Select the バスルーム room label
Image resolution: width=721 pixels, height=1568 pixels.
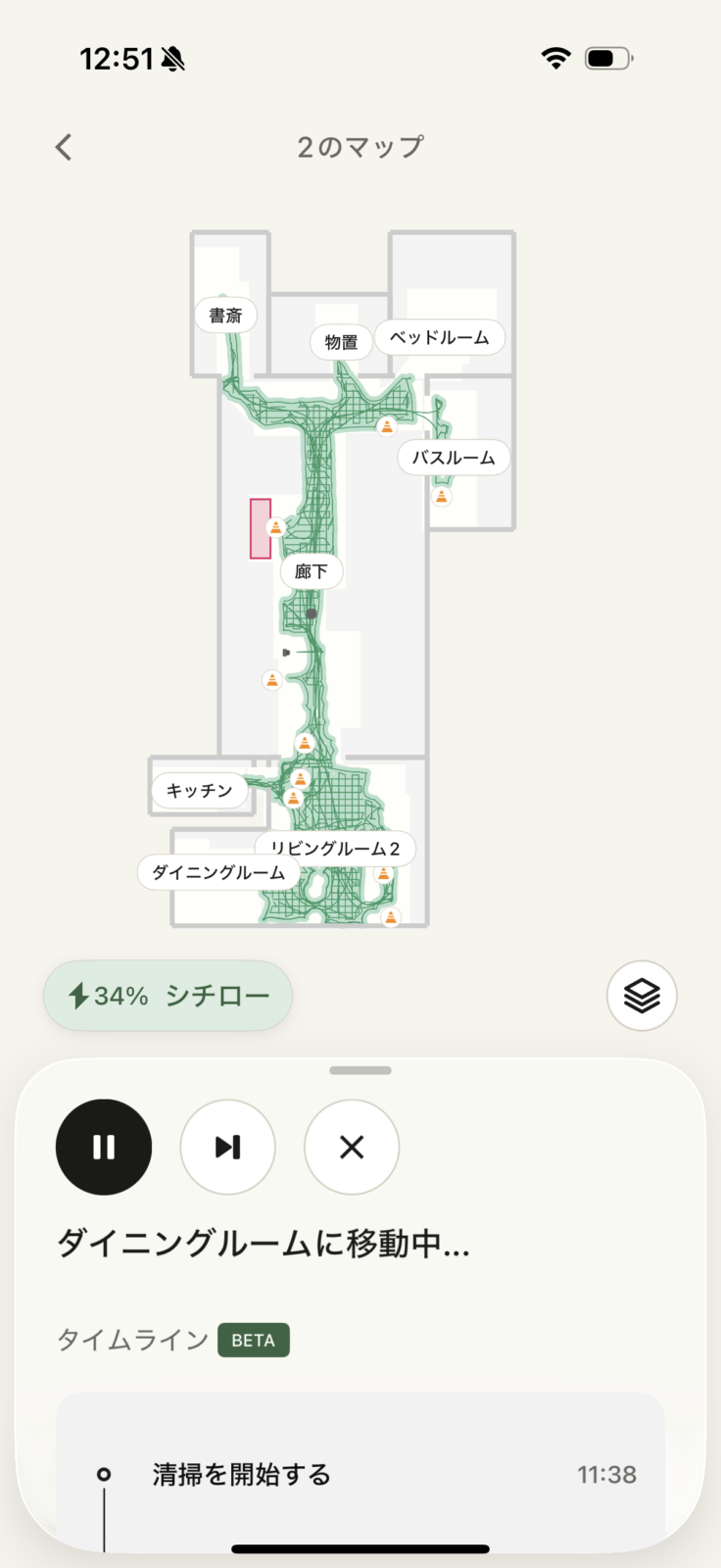pos(454,458)
